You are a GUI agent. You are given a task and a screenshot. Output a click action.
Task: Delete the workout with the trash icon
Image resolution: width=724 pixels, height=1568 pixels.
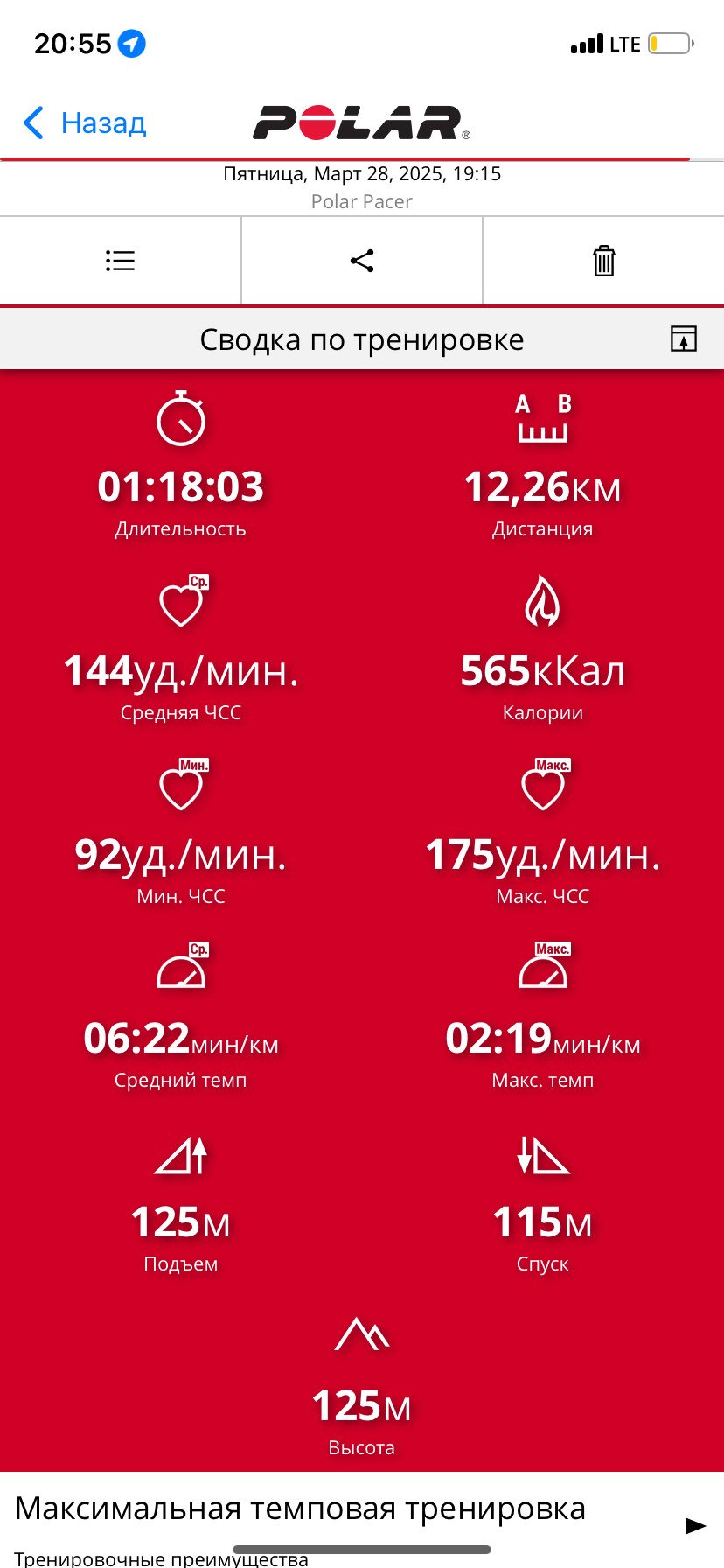[x=604, y=261]
